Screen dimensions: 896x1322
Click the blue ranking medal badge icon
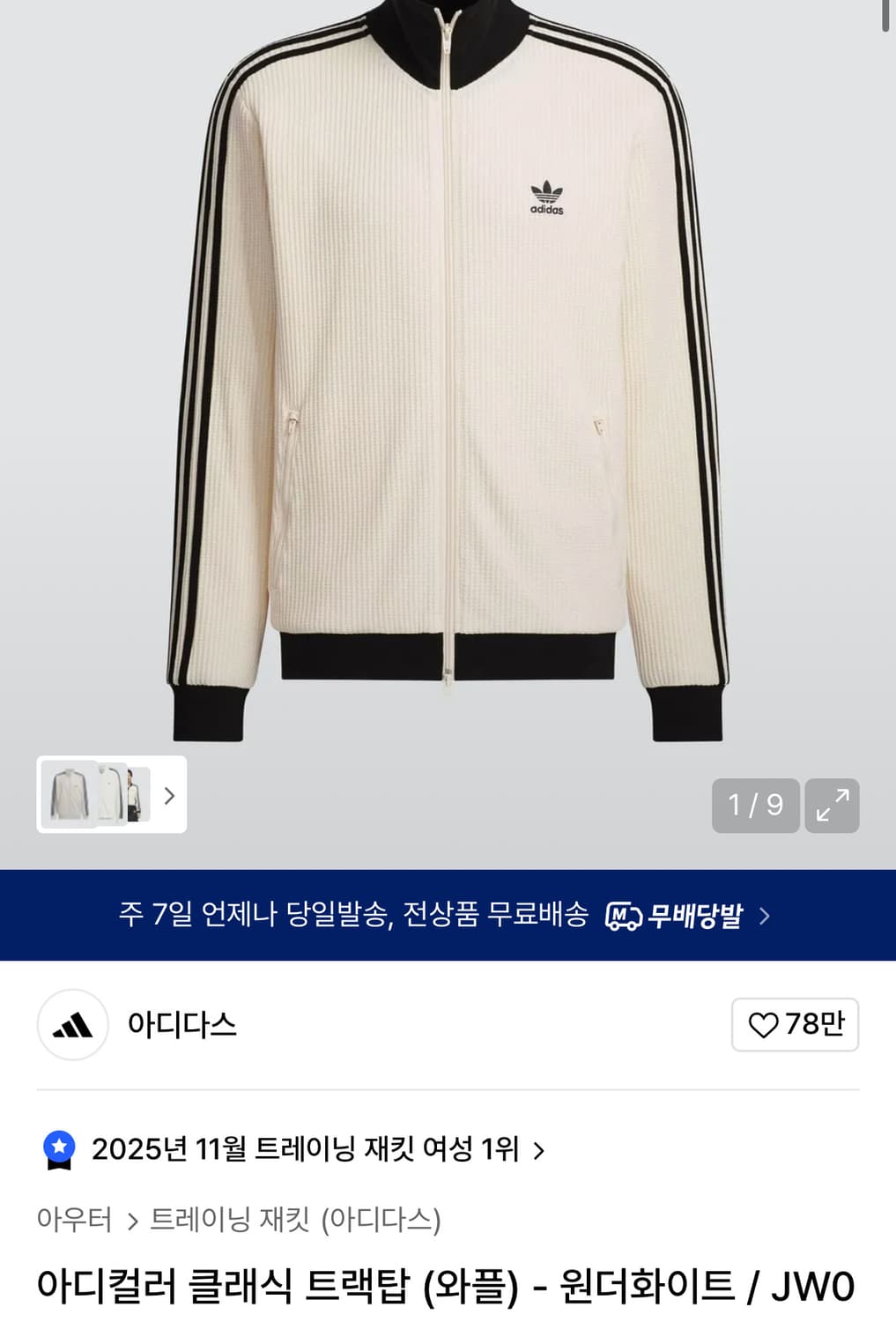click(59, 1150)
